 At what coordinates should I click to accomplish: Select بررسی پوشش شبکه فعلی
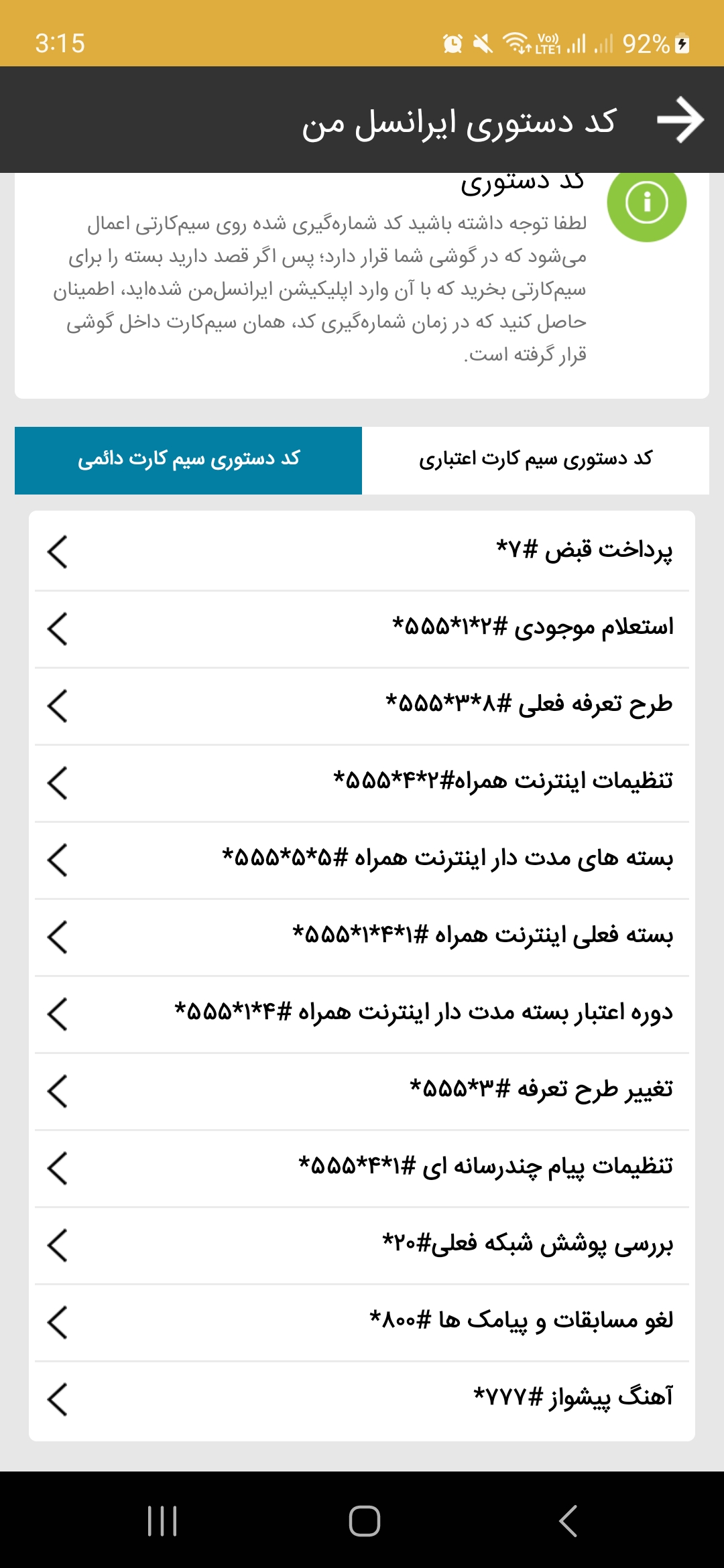point(362,1244)
